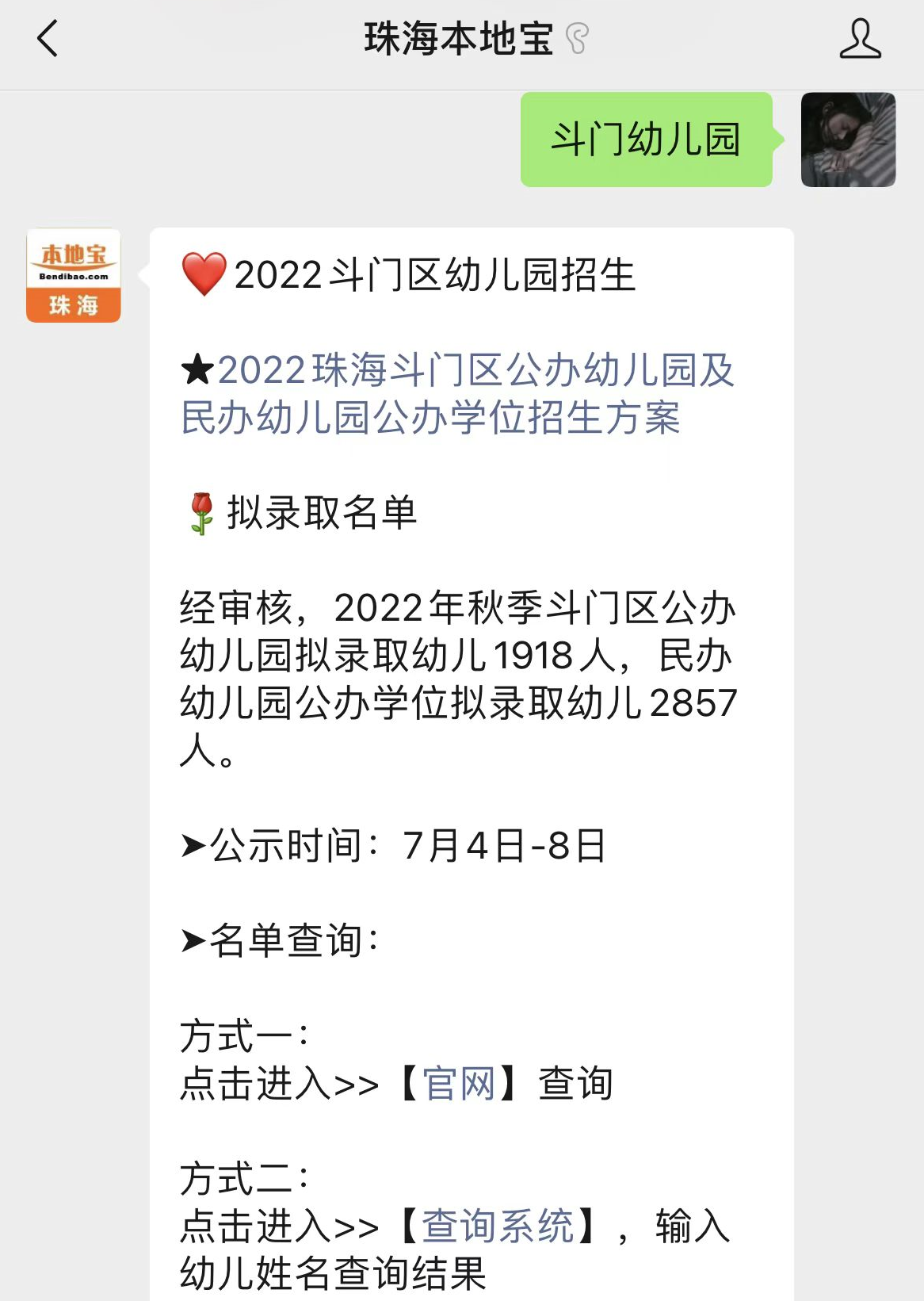Open the 官网 link
Viewport: 924px width, 1301px height.
click(459, 1084)
